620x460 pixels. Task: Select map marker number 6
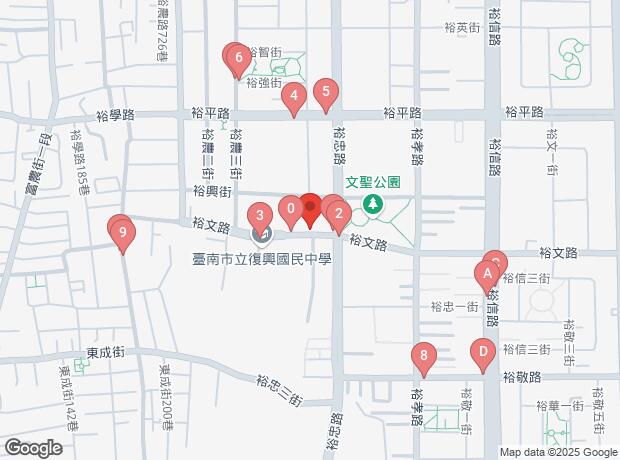238,59
